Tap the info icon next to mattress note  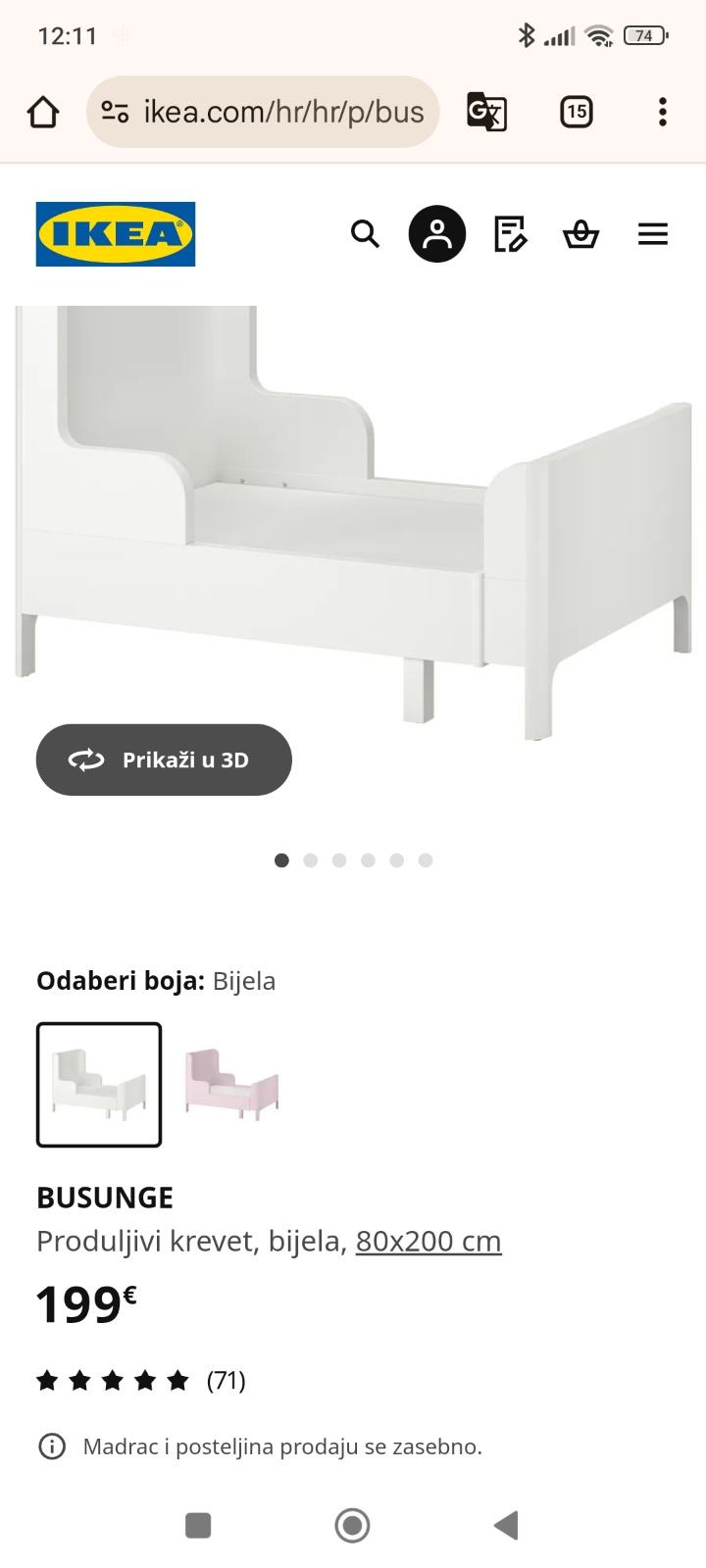50,1445
